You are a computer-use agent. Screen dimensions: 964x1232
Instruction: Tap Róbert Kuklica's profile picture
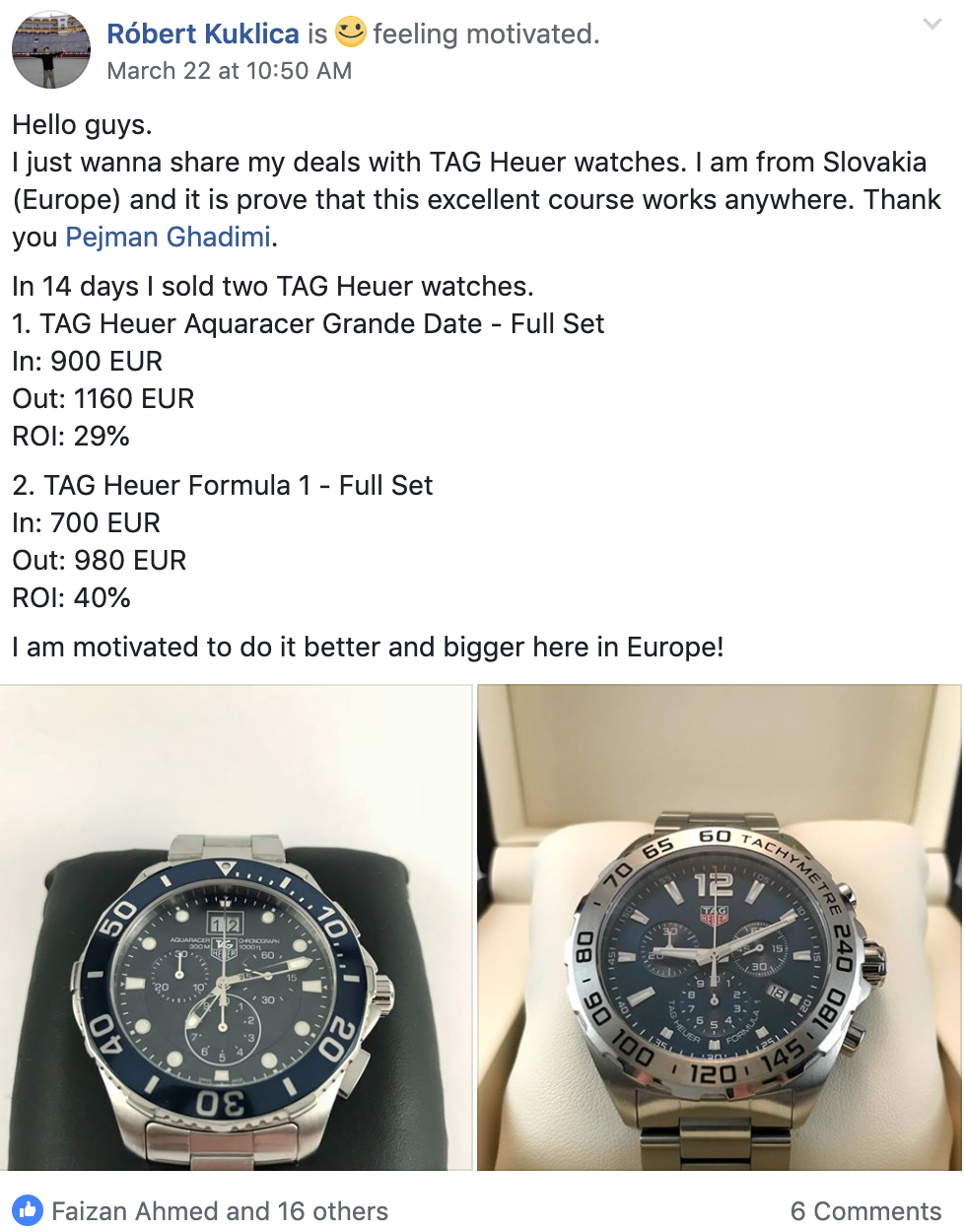point(50,50)
